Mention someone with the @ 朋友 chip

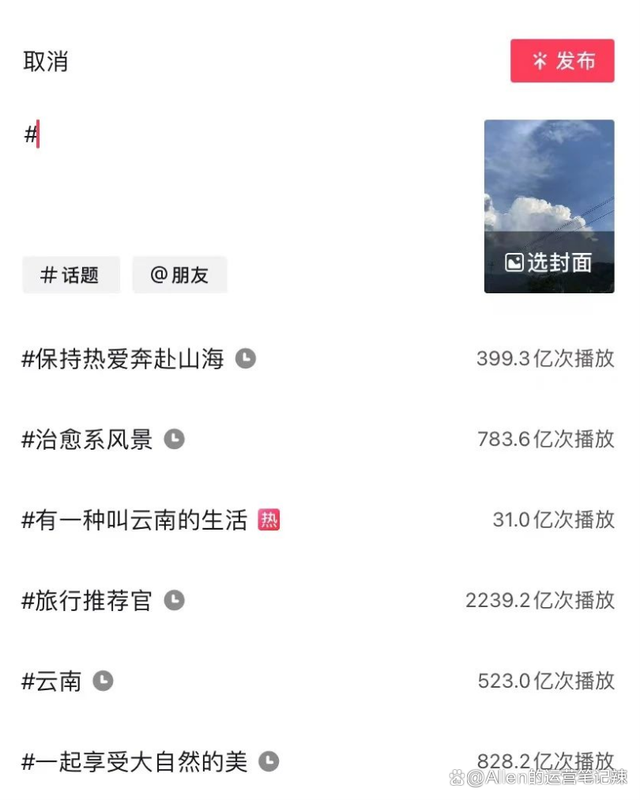click(180, 275)
